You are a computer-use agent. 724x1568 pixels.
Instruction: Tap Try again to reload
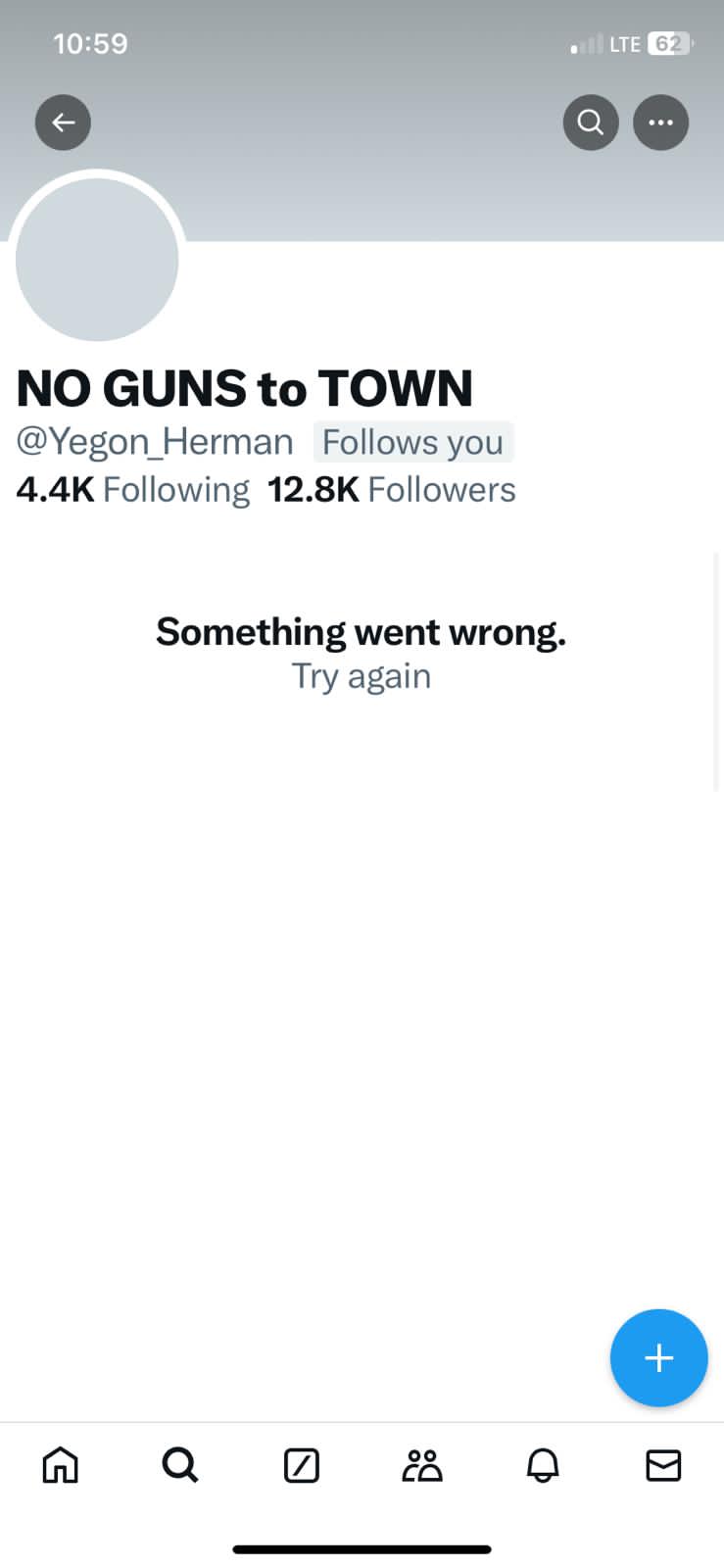point(362,676)
